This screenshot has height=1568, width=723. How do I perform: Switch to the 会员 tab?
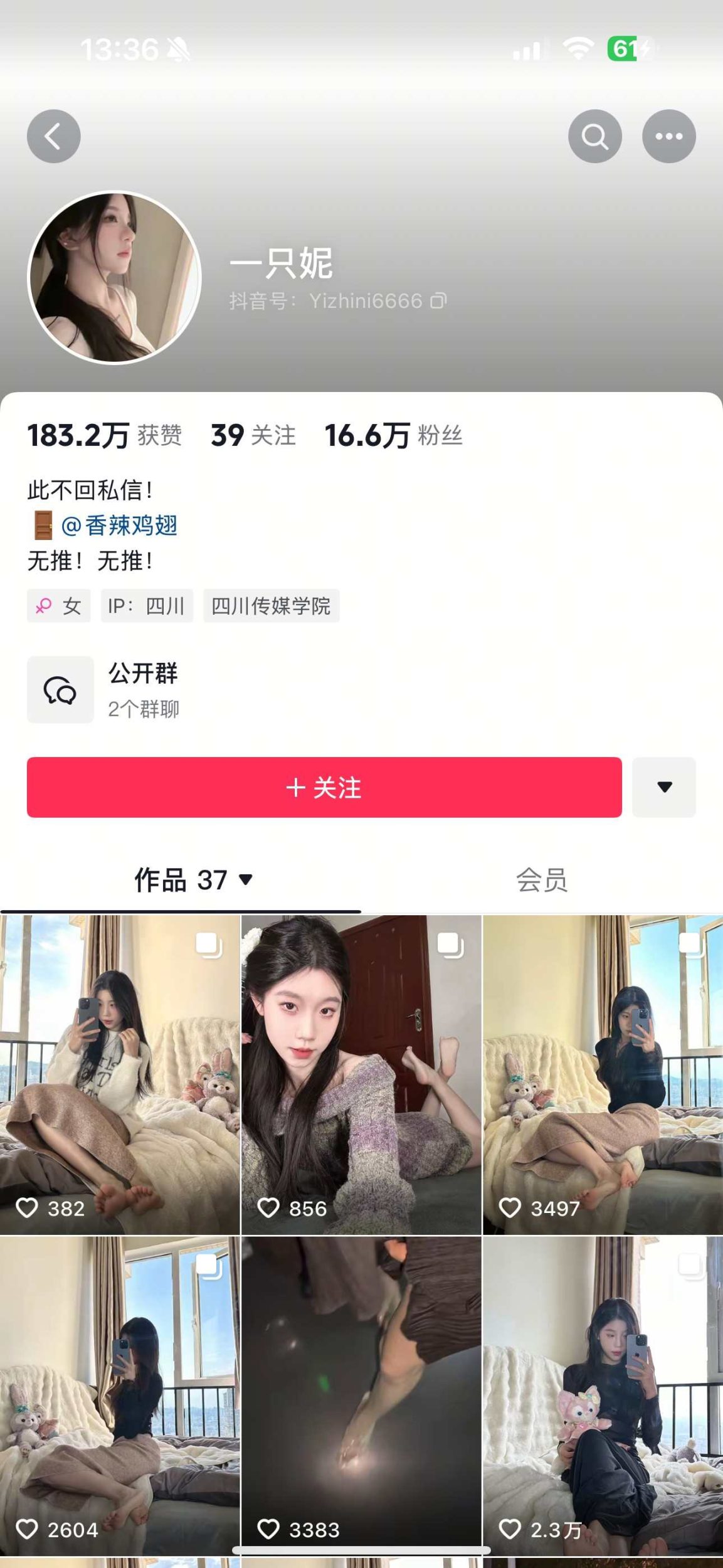coord(542,881)
